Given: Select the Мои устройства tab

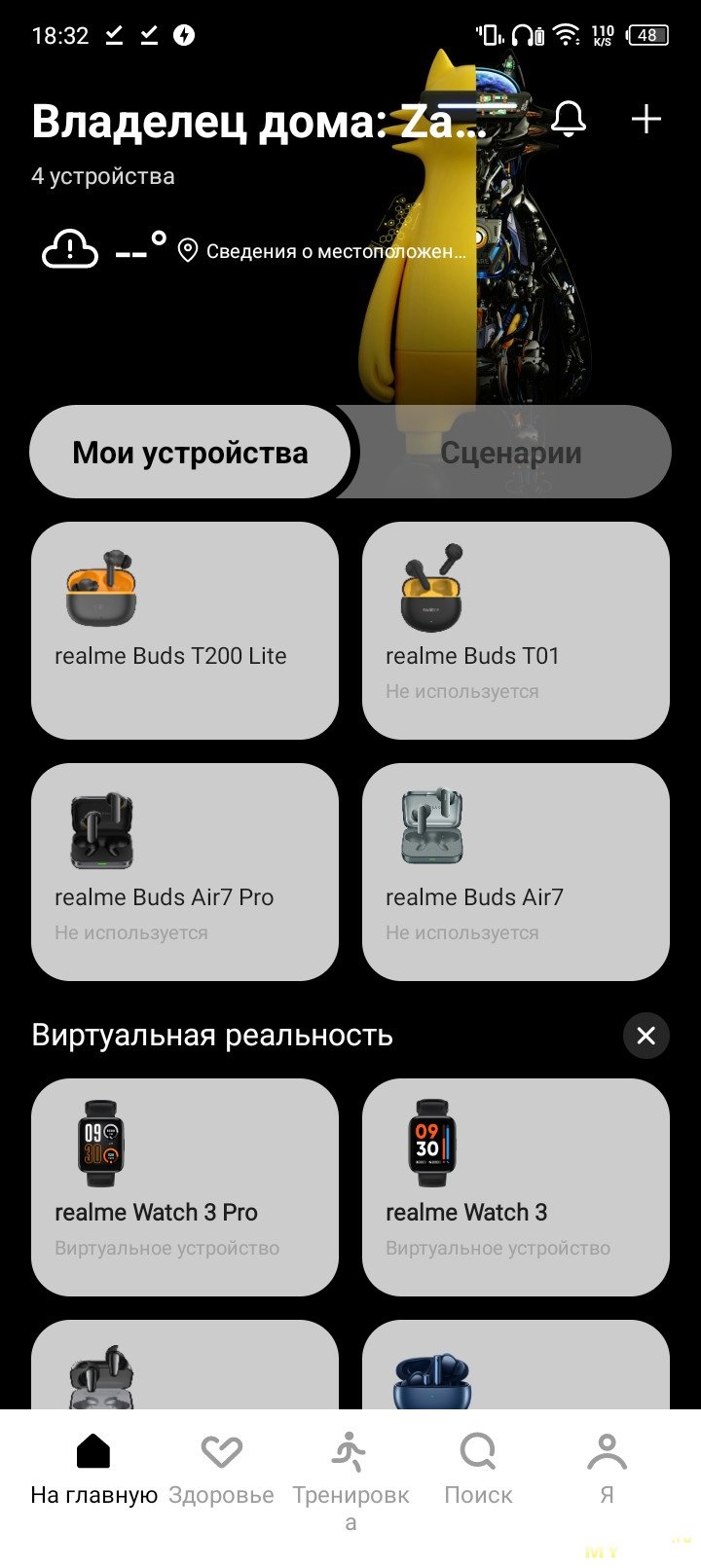Looking at the screenshot, I should [x=190, y=453].
